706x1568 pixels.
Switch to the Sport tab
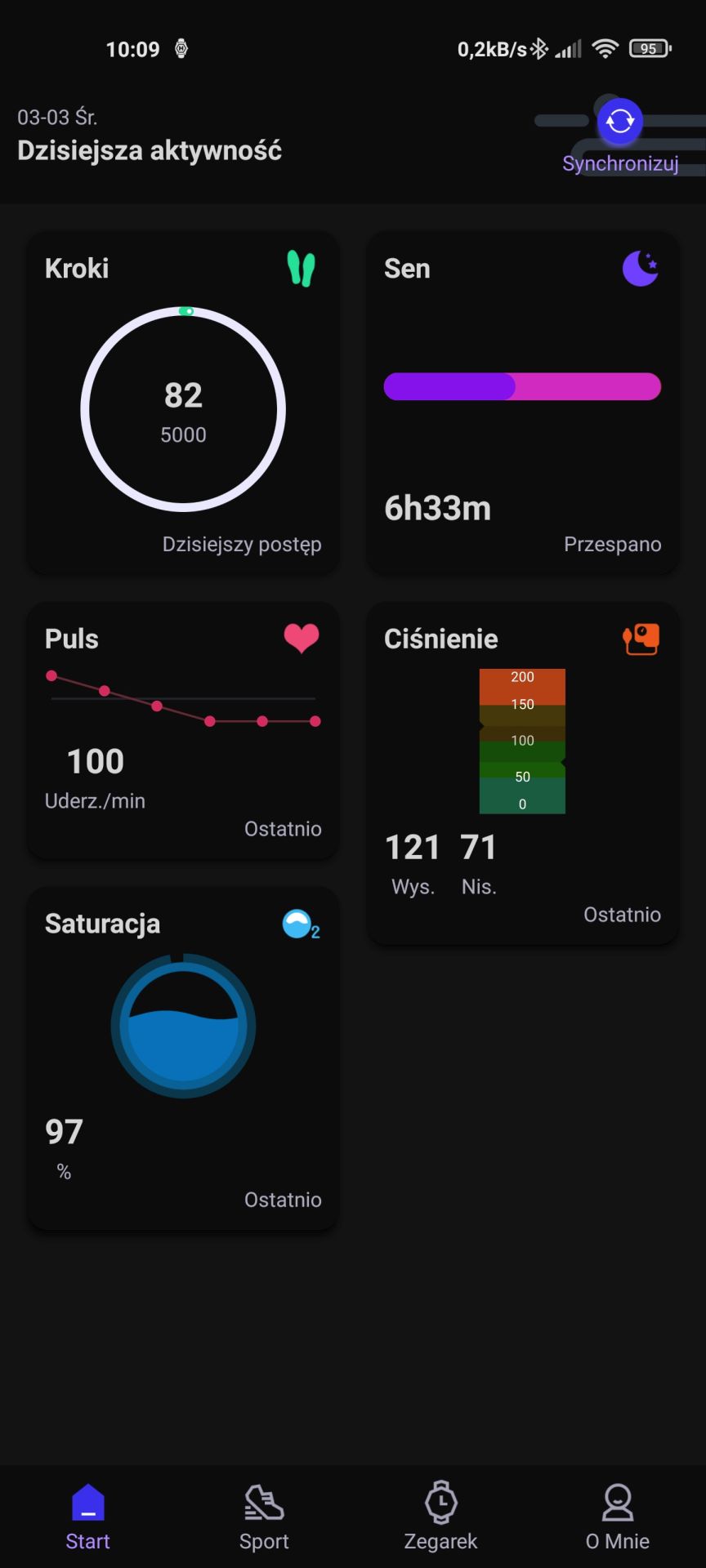264,1517
